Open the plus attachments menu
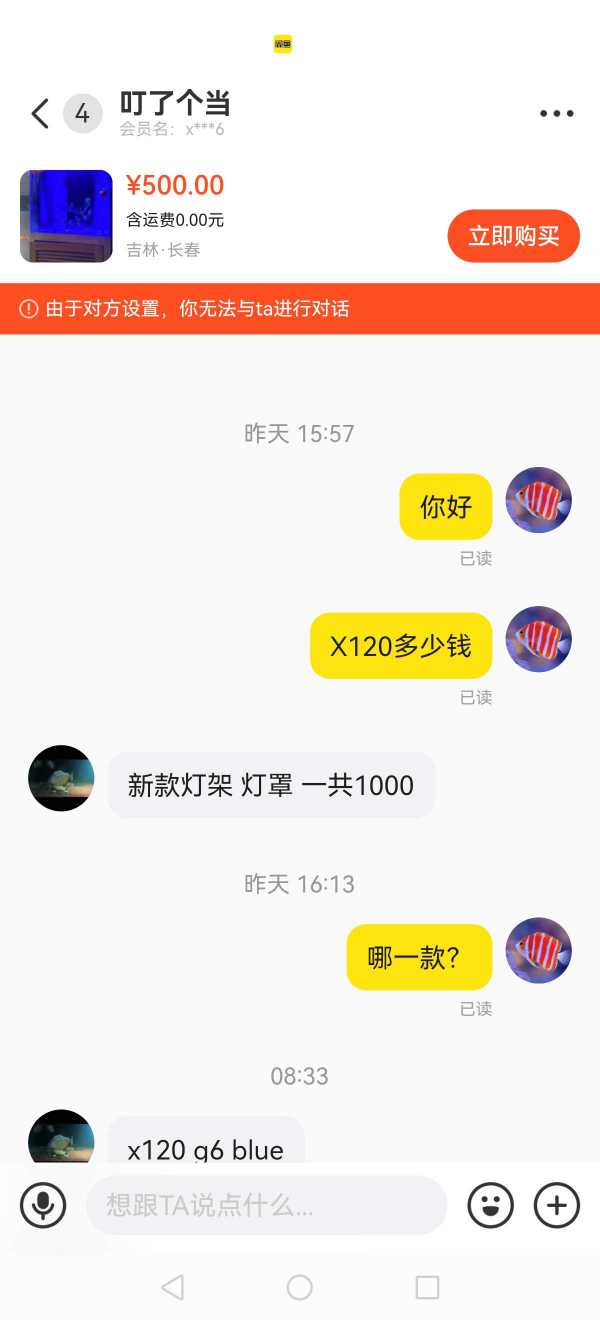 tap(557, 1205)
